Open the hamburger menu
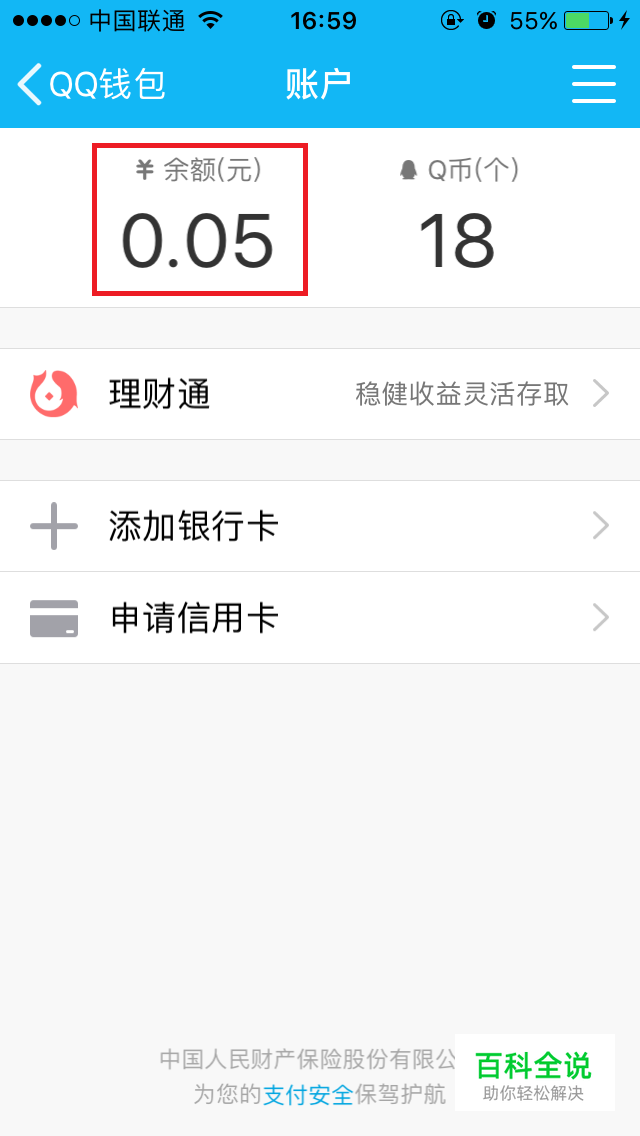 [x=594, y=84]
